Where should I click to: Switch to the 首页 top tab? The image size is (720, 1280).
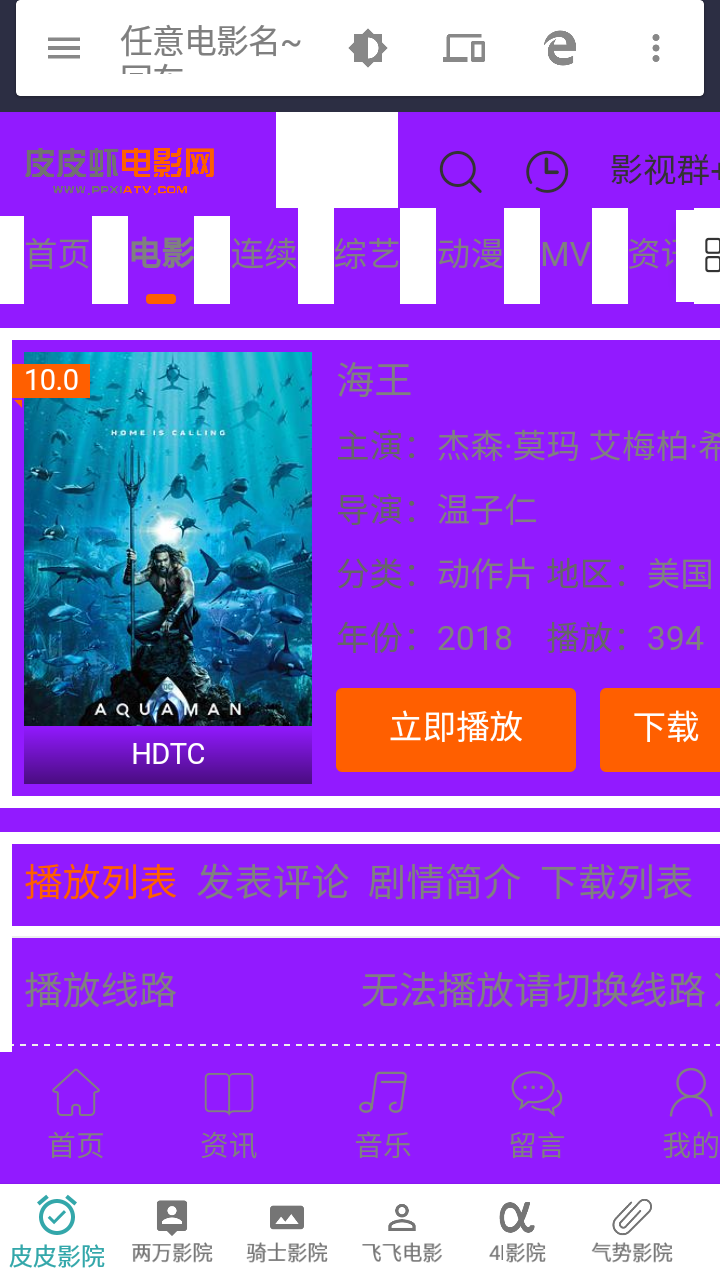point(57,255)
